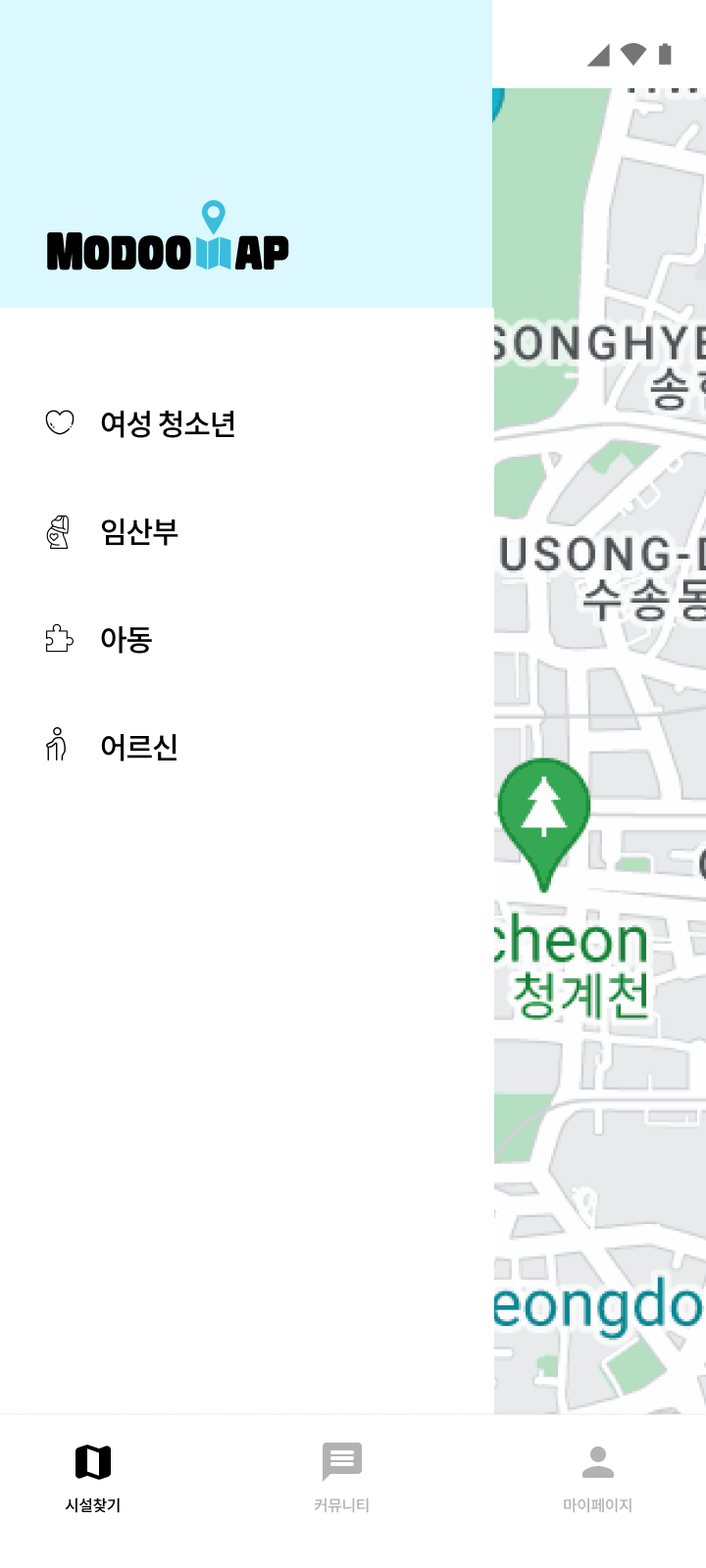Select the puzzle piece icon beside 아동
Screen dimensions: 706x1568
click(x=58, y=639)
